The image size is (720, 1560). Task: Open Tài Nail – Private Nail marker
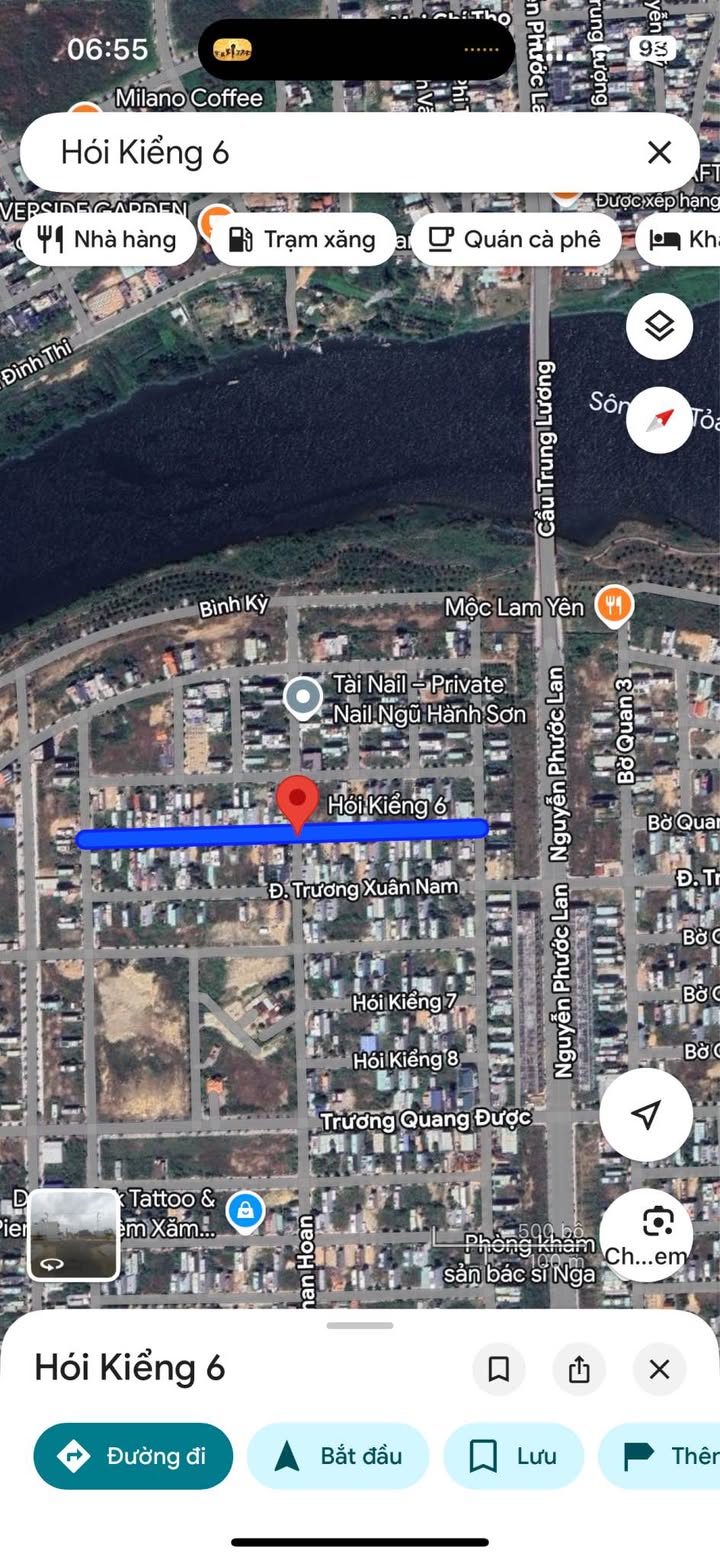tap(302, 697)
